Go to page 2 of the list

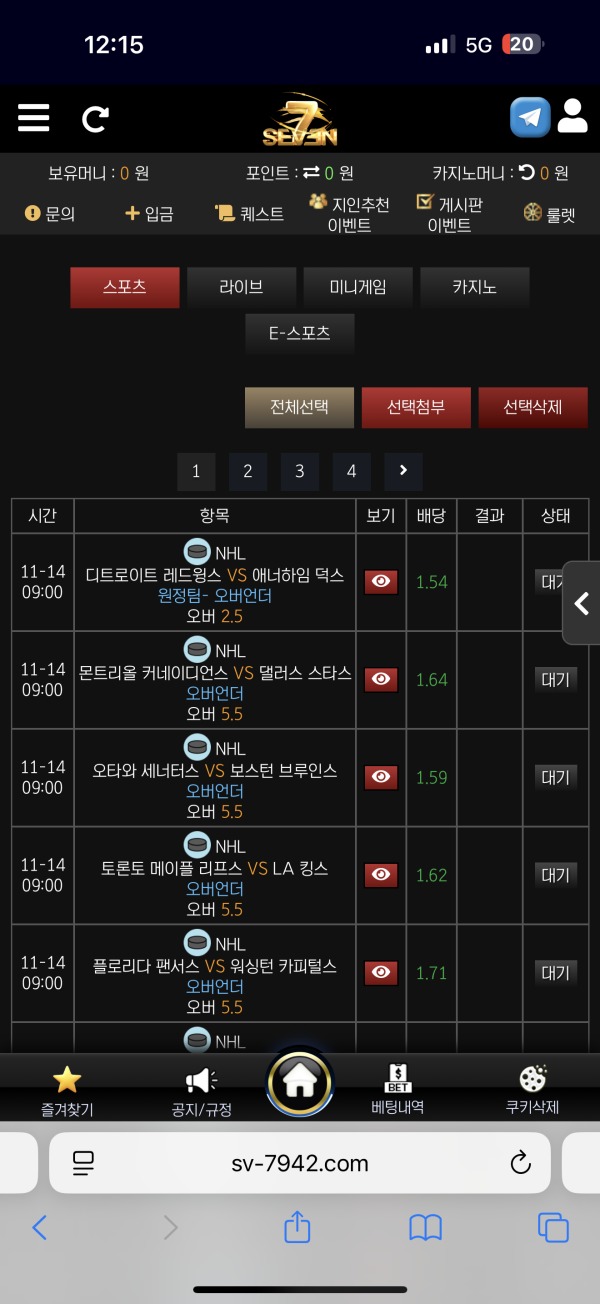pyautogui.click(x=248, y=471)
